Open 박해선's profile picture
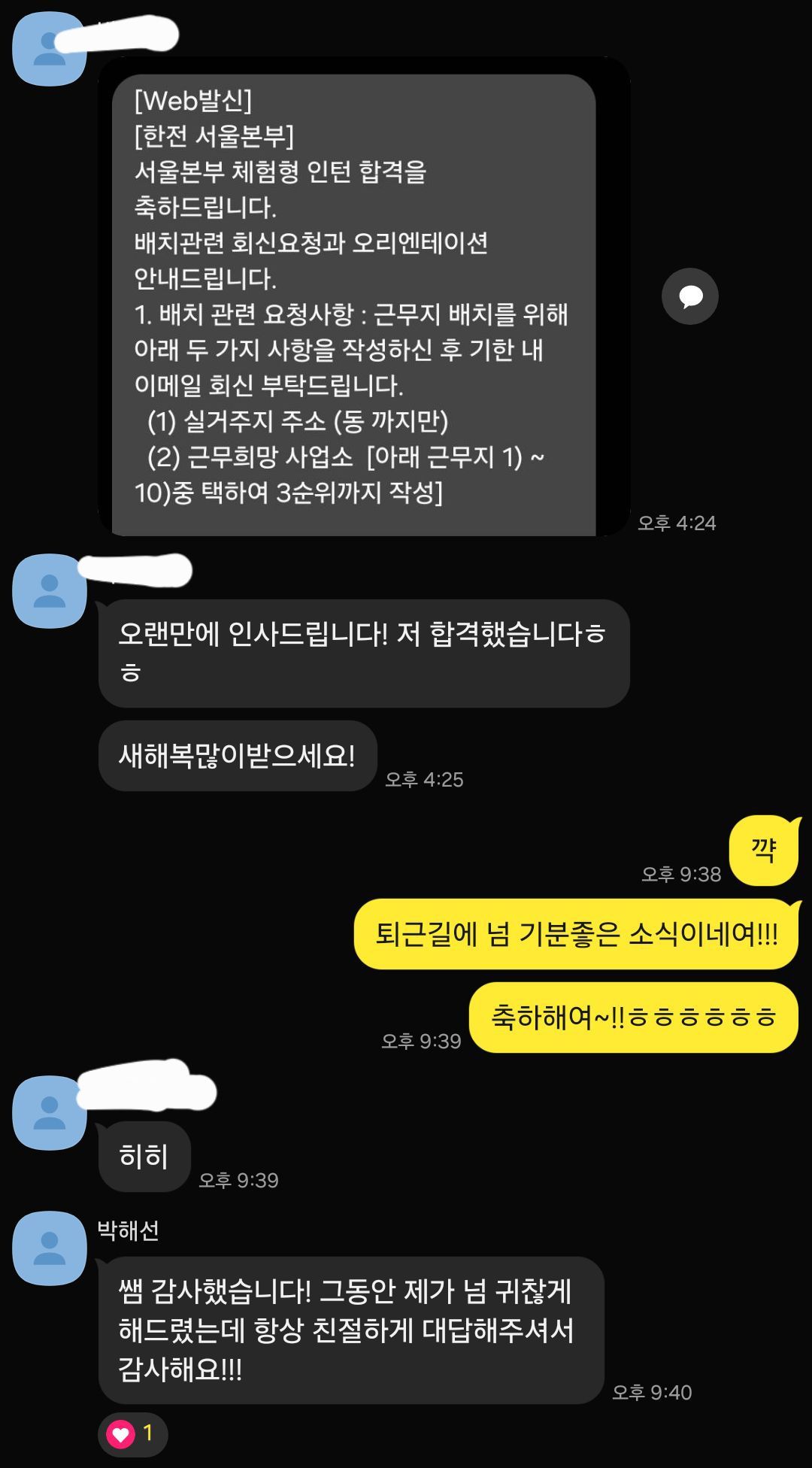Screen dimensions: 812x1468 coord(50,1248)
